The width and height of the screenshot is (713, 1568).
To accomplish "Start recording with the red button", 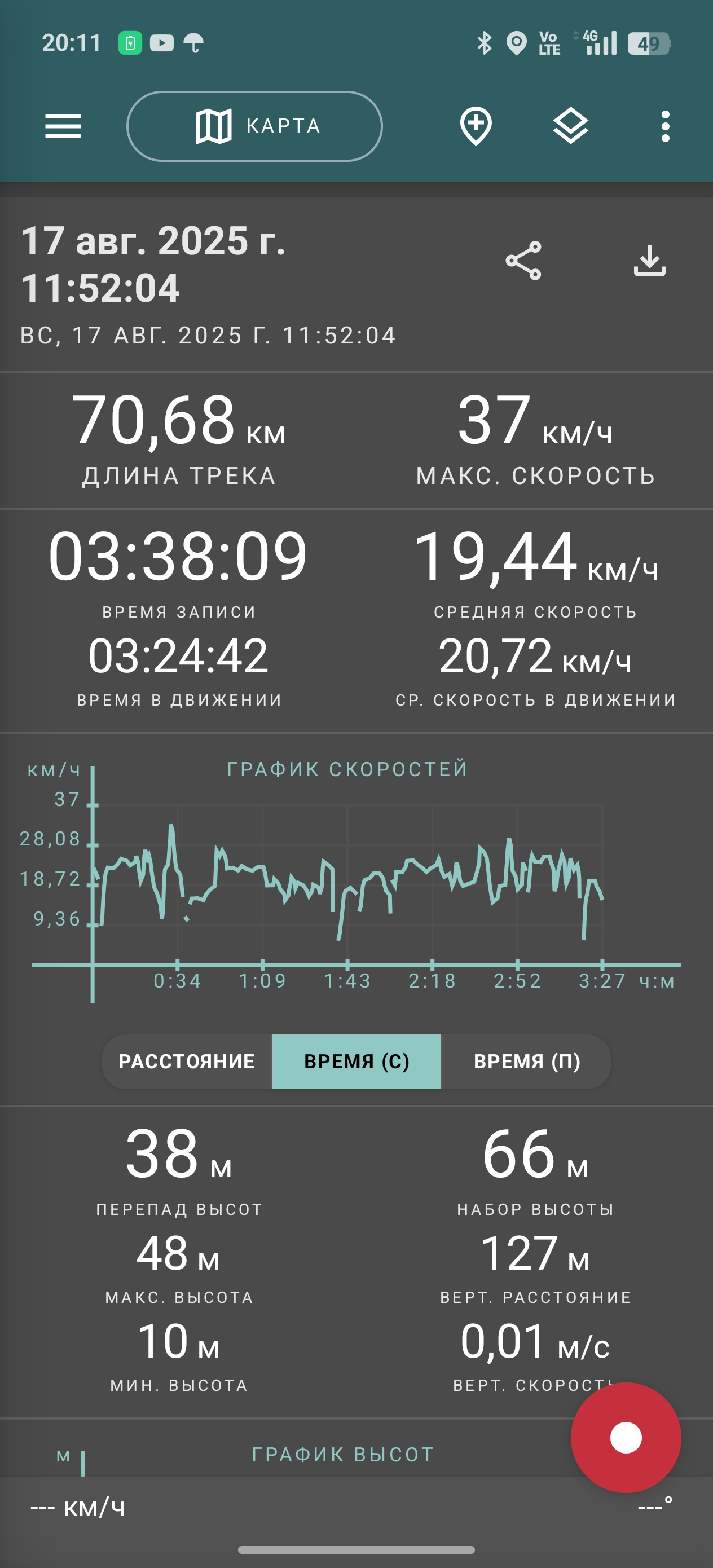I will 626,1437.
